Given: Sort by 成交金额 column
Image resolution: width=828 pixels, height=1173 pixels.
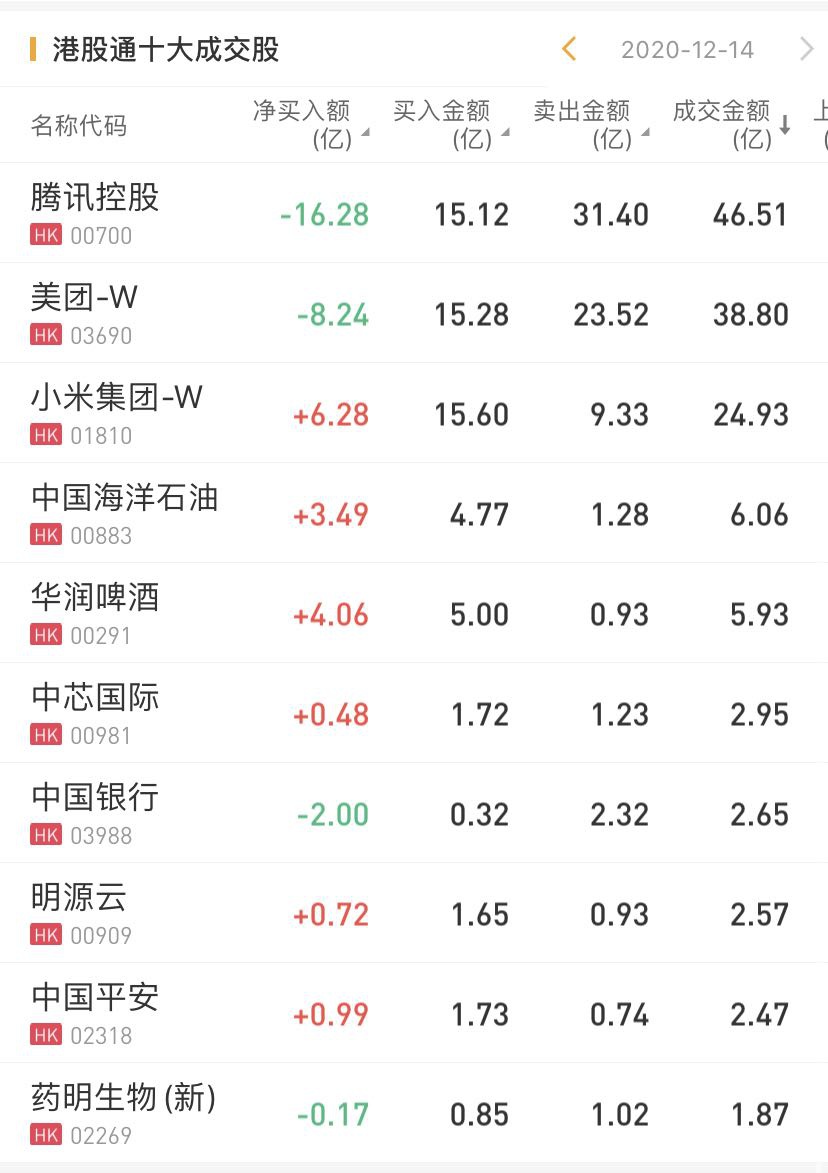Looking at the screenshot, I should tap(730, 125).
